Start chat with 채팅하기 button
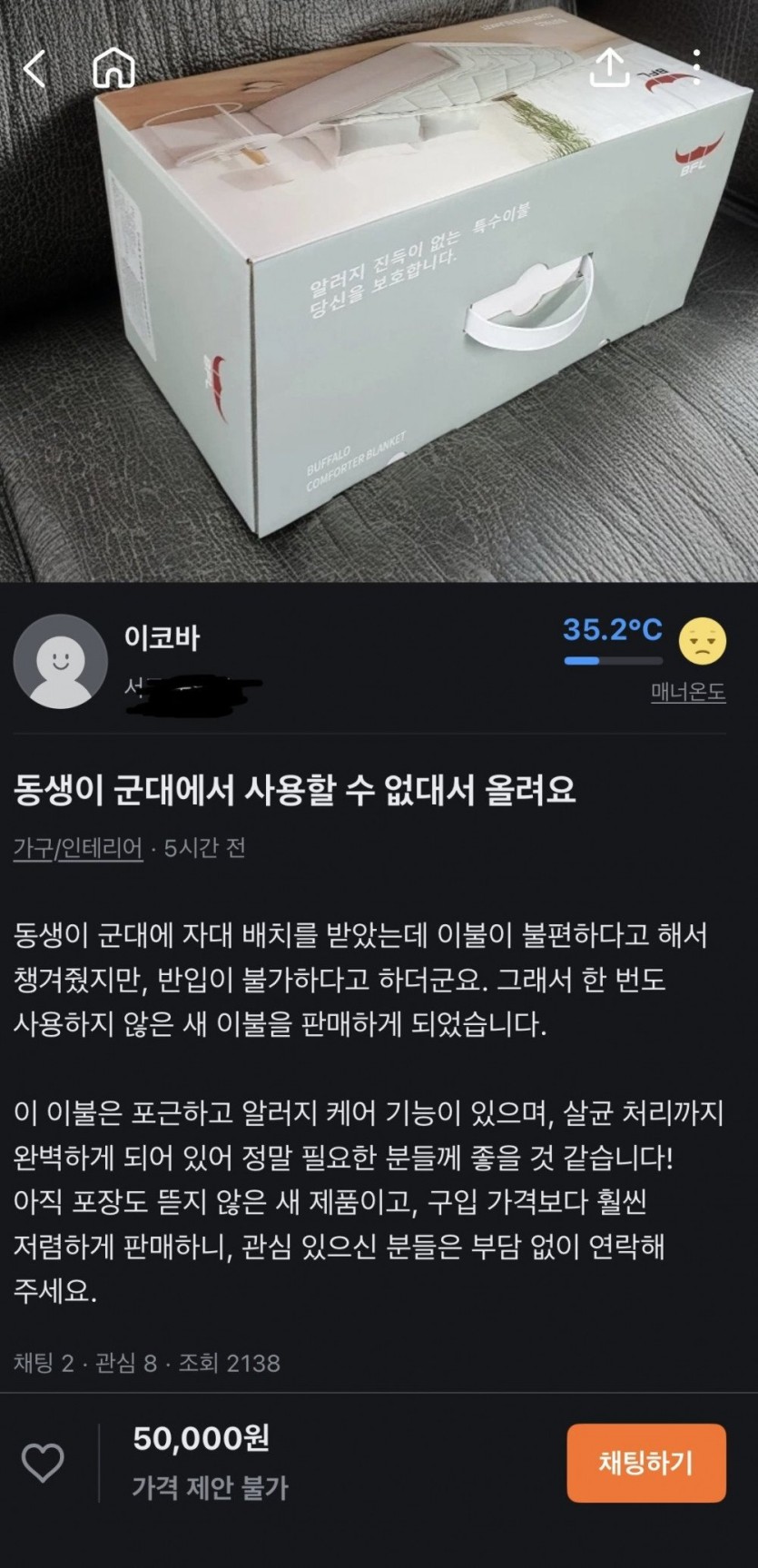 [645, 1463]
